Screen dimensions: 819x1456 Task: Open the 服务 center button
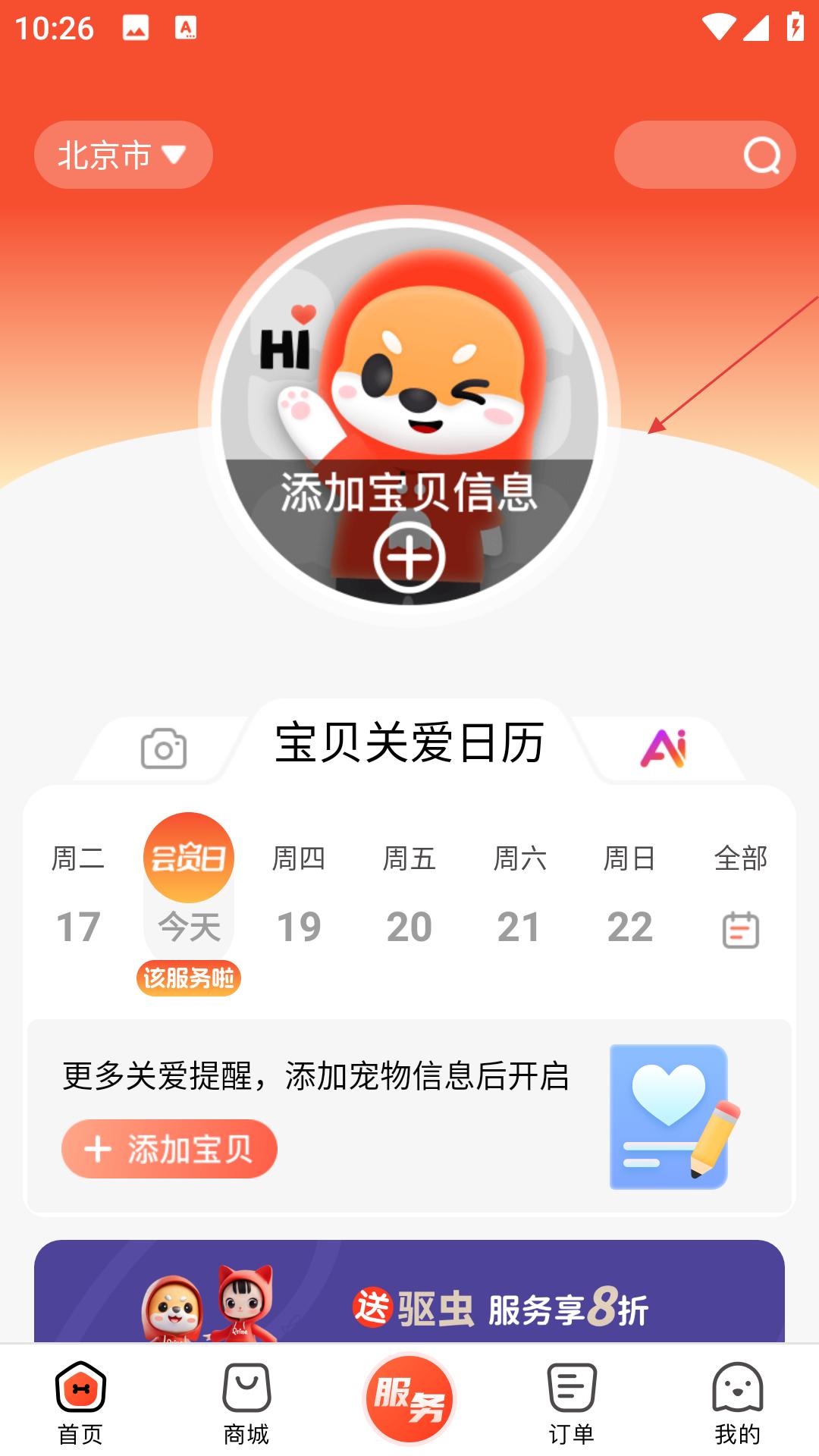pyautogui.click(x=409, y=1399)
